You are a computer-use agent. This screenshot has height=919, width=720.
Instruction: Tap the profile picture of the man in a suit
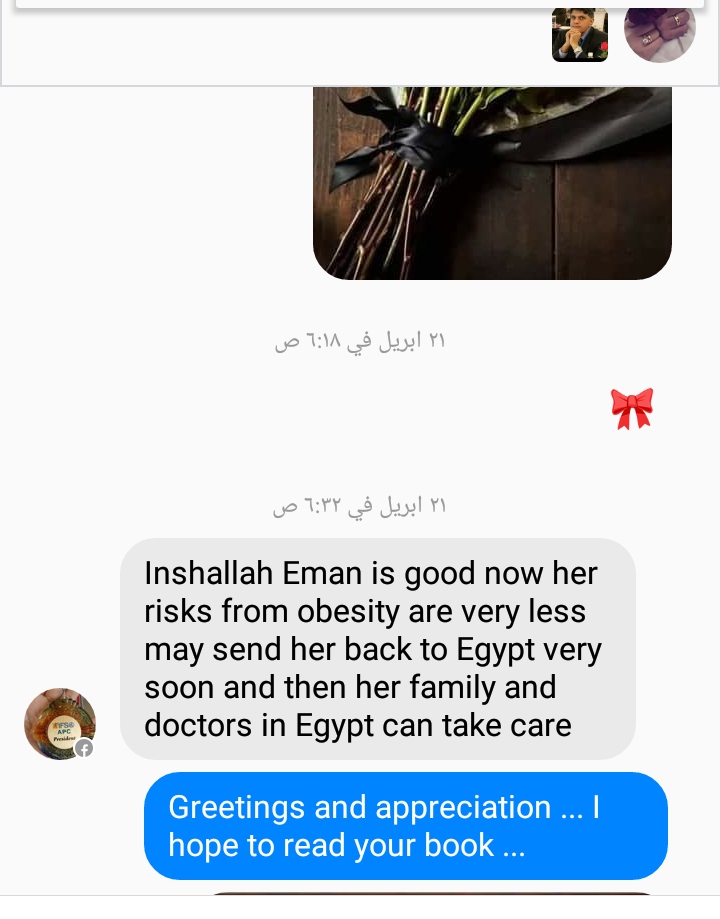pos(580,35)
